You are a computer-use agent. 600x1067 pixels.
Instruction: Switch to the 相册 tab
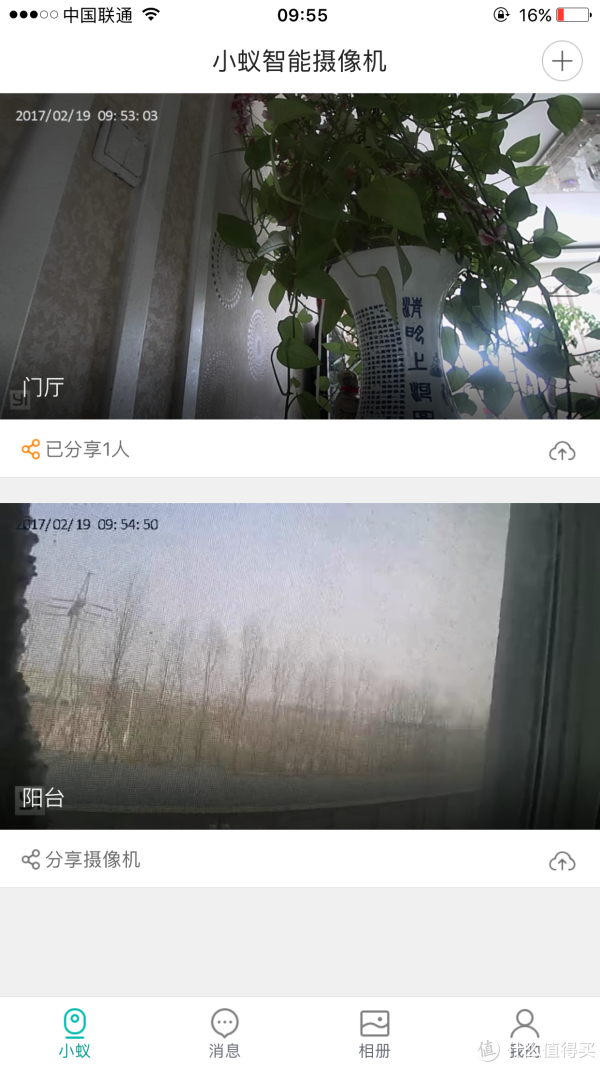374,1032
